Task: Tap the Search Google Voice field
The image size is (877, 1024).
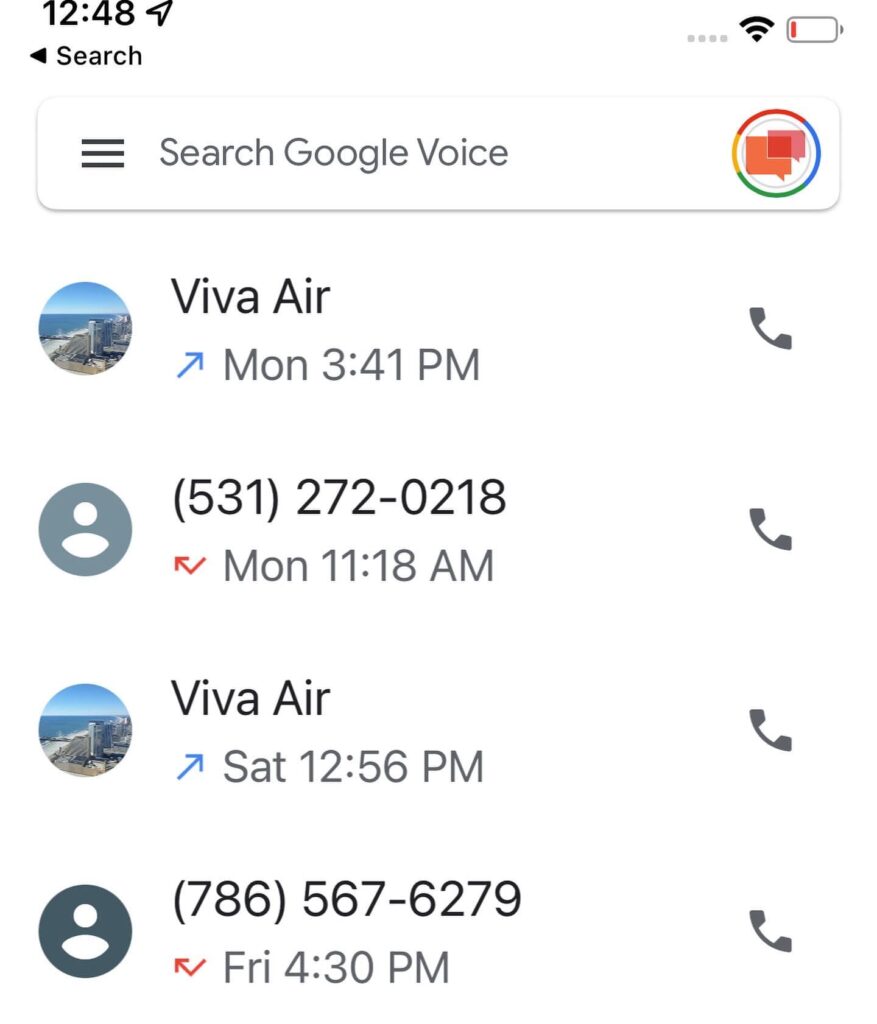Action: (x=400, y=154)
